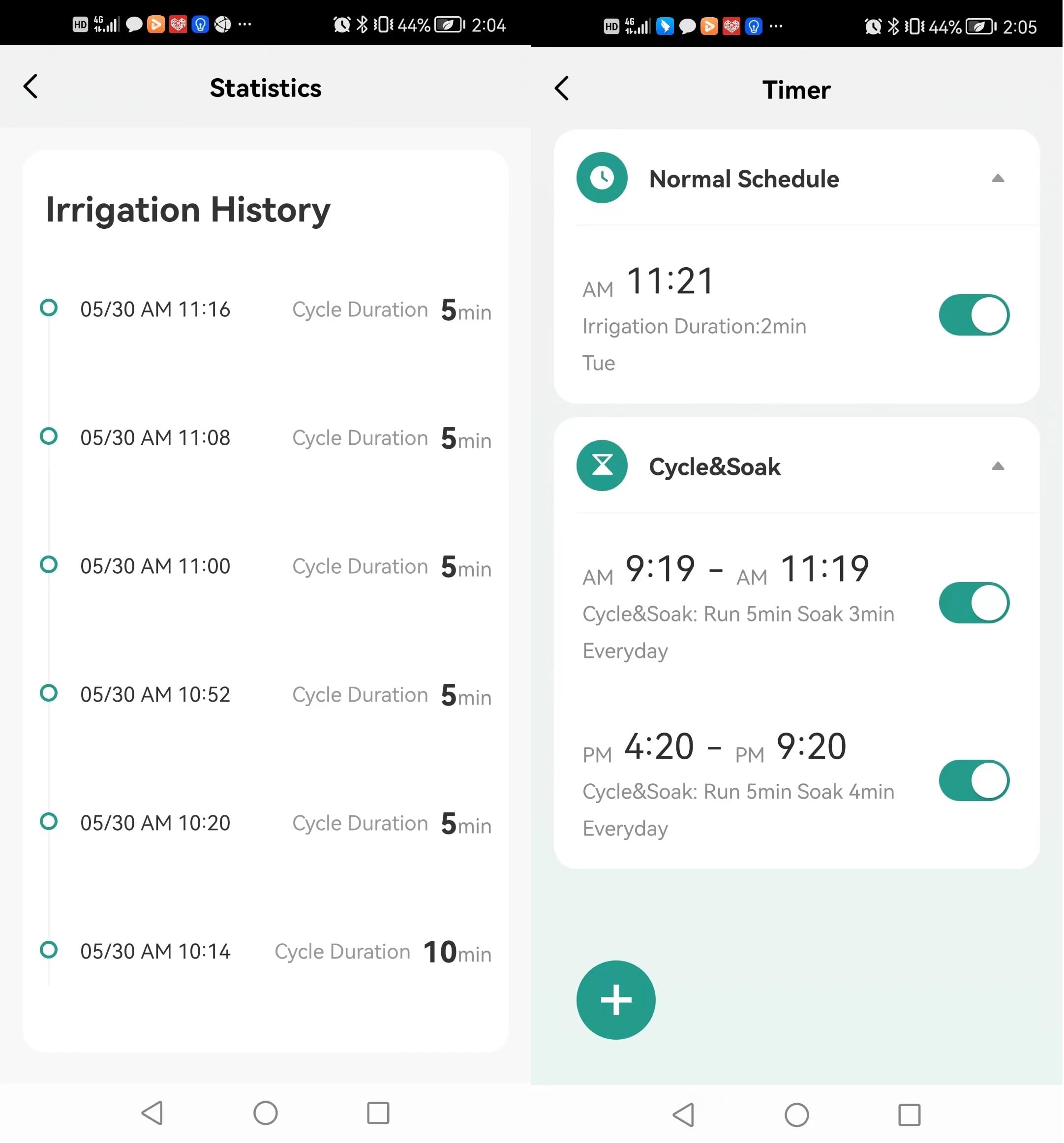Turn off the PM 4:20 – 9:20 timer
1064x1143 pixels.
click(x=974, y=781)
